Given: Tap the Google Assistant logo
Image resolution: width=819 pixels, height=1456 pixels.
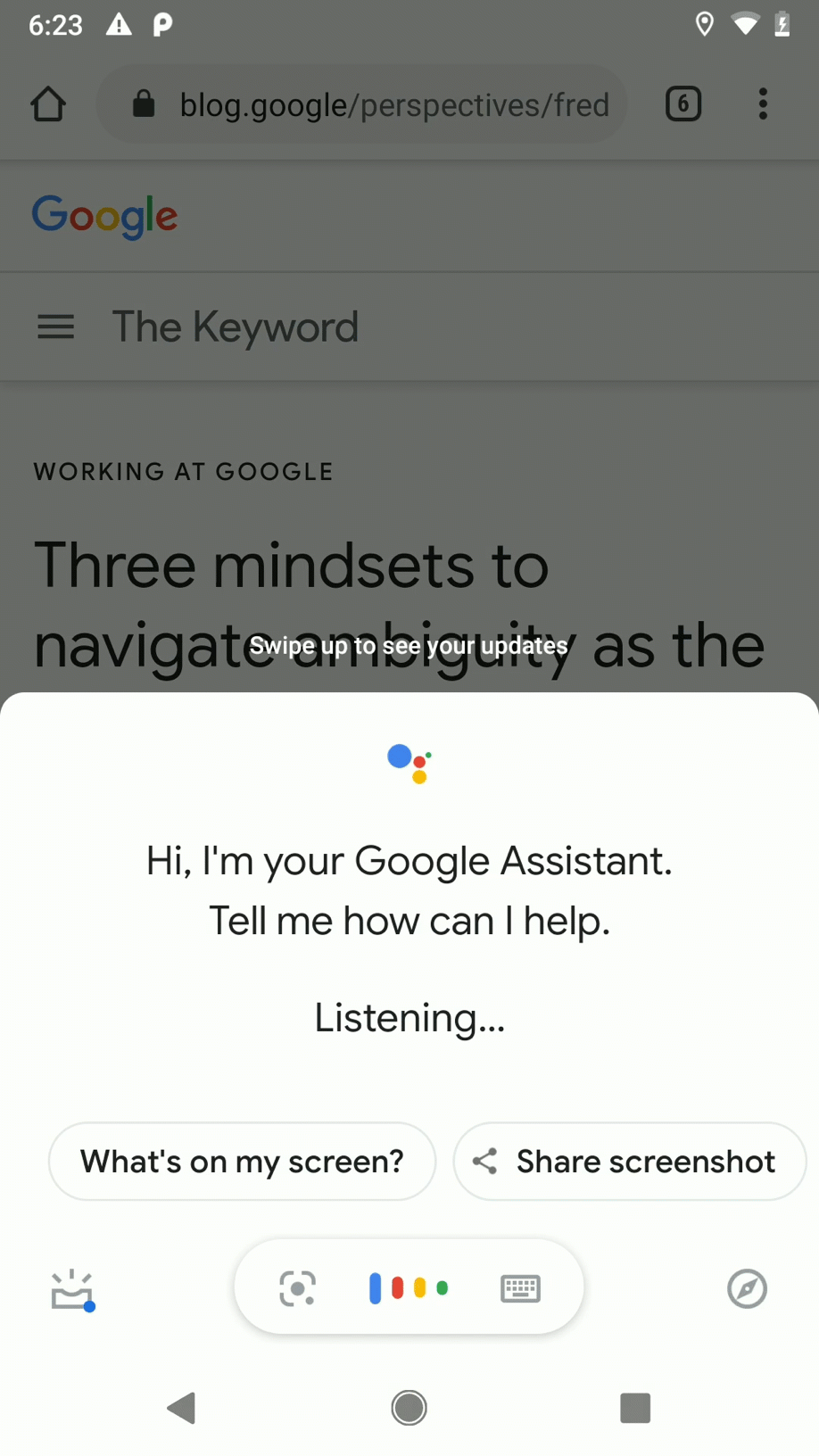Looking at the screenshot, I should pyautogui.click(x=409, y=763).
